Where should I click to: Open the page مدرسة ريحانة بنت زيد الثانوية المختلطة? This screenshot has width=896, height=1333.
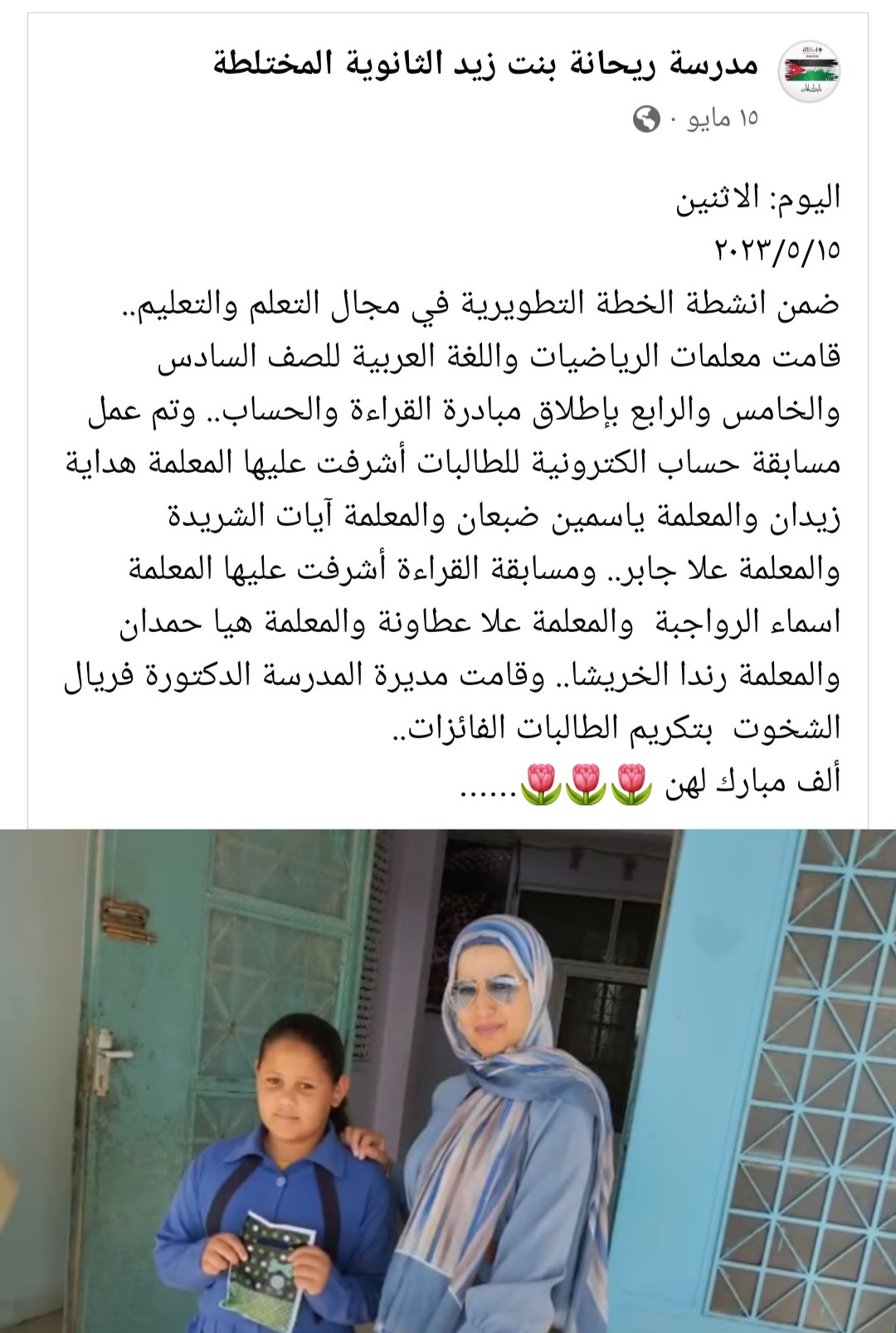pos(485,64)
